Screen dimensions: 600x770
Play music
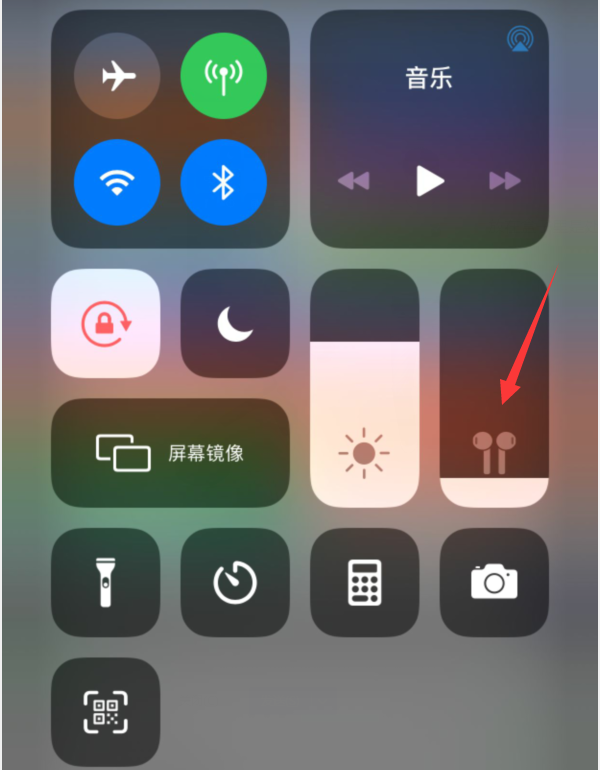click(429, 181)
